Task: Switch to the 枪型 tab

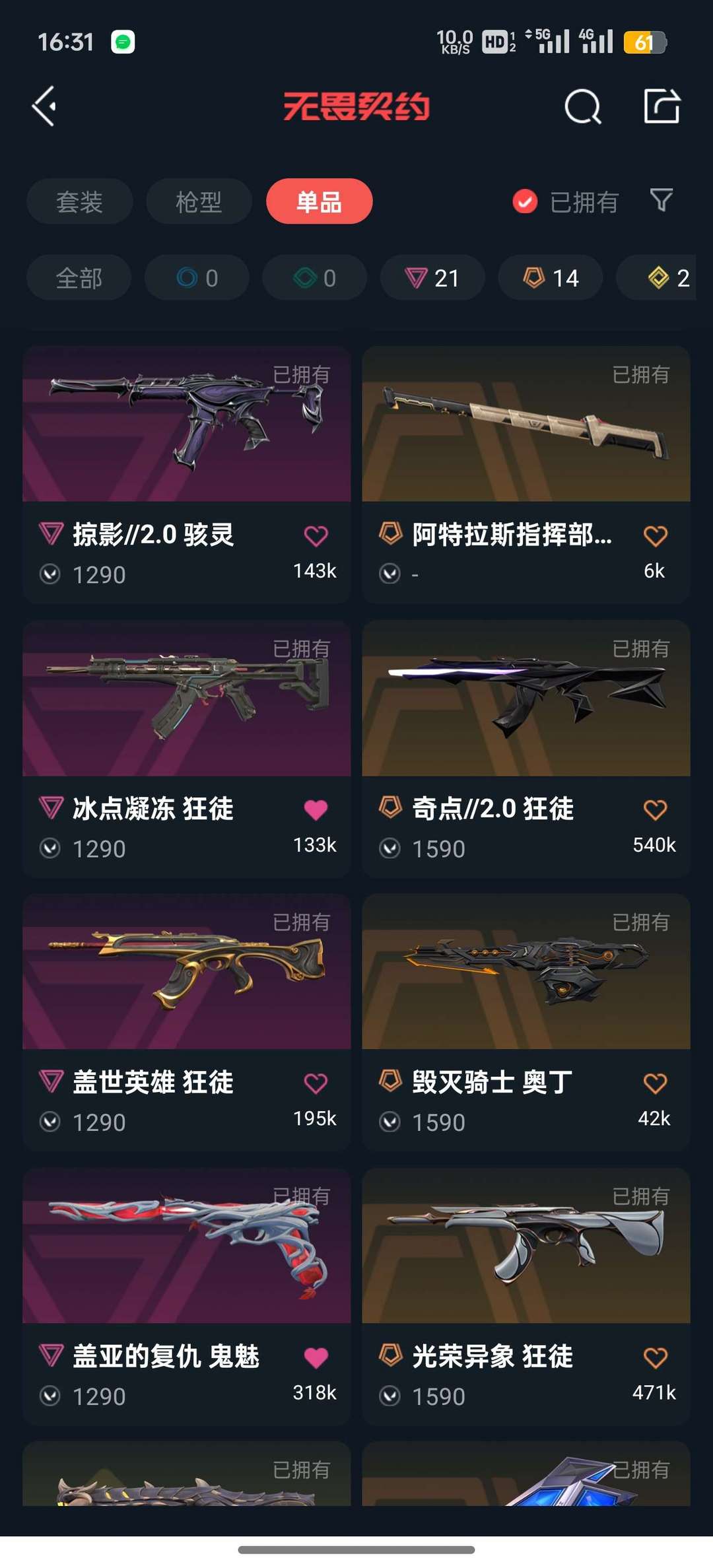Action: pos(199,201)
